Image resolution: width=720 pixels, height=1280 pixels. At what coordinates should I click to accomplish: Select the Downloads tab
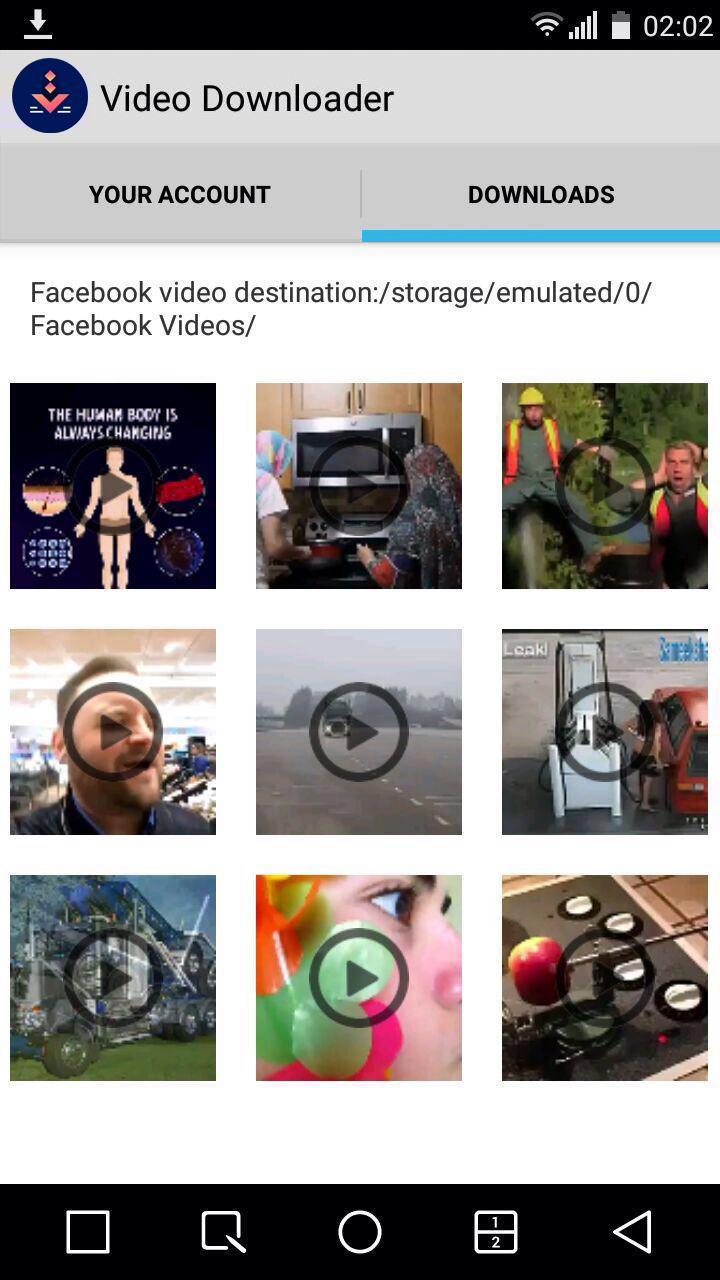point(541,194)
